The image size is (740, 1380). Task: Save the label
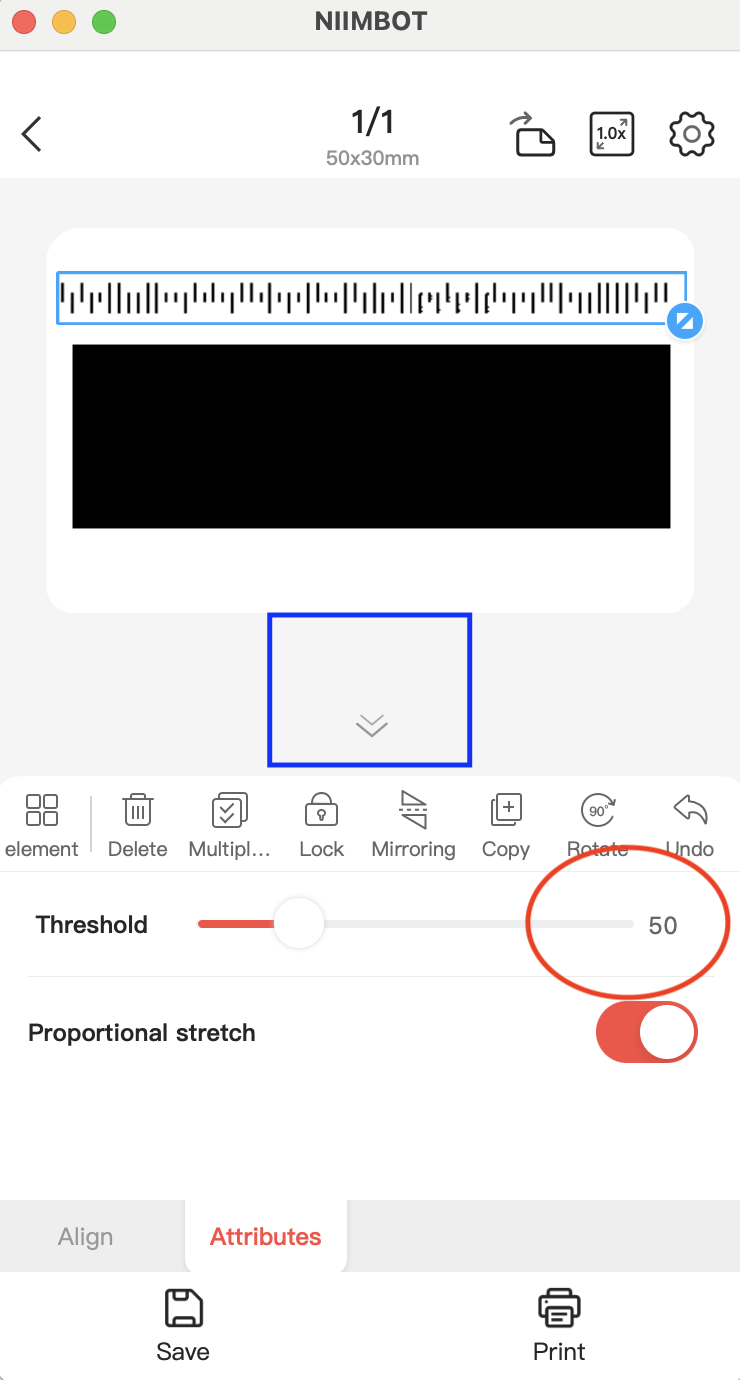[x=183, y=1325]
